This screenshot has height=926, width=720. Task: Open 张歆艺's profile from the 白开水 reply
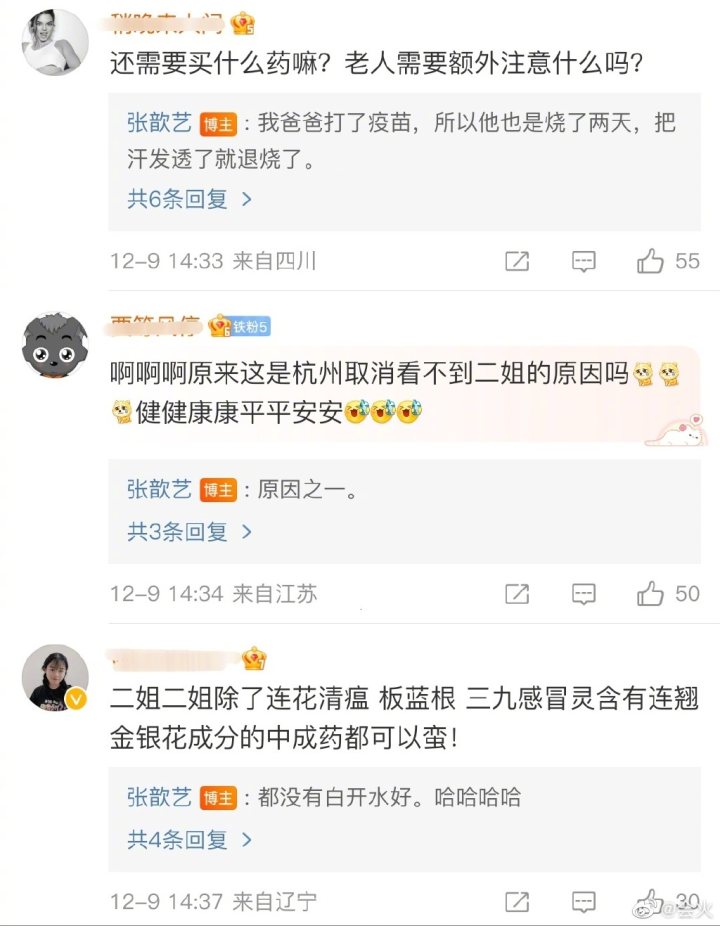point(158,797)
